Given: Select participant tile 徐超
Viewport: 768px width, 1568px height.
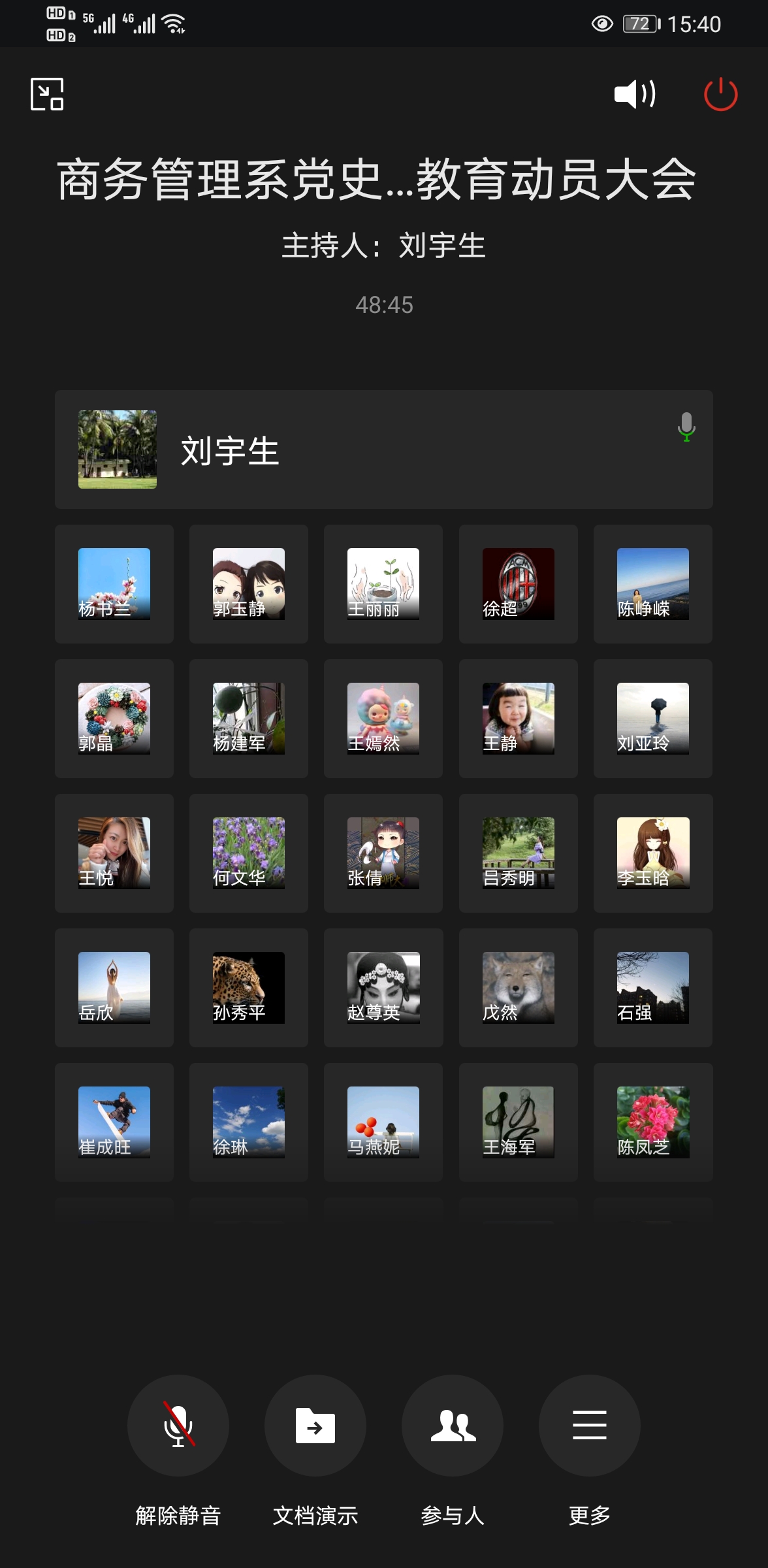Looking at the screenshot, I should pyautogui.click(x=518, y=583).
